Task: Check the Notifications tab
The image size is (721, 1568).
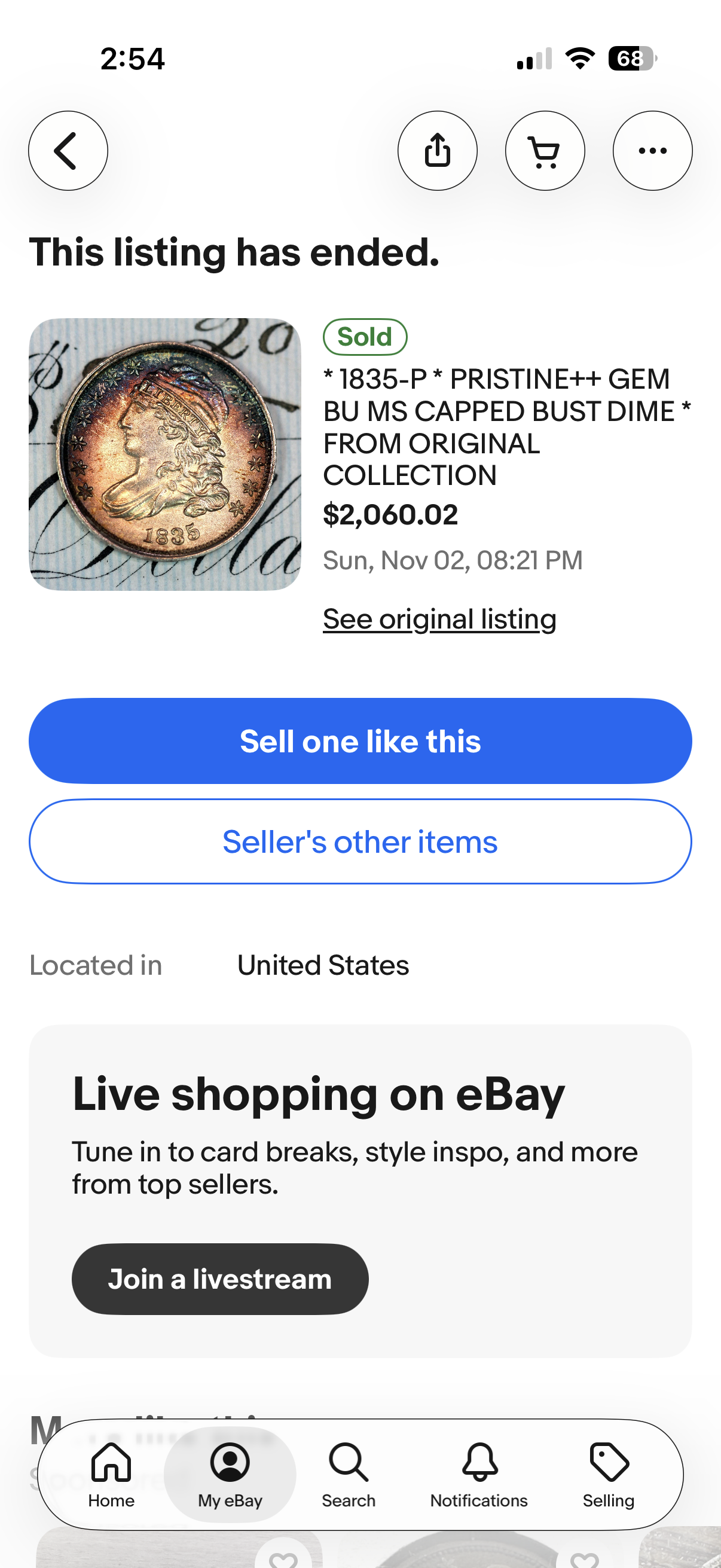Action: (x=479, y=1474)
